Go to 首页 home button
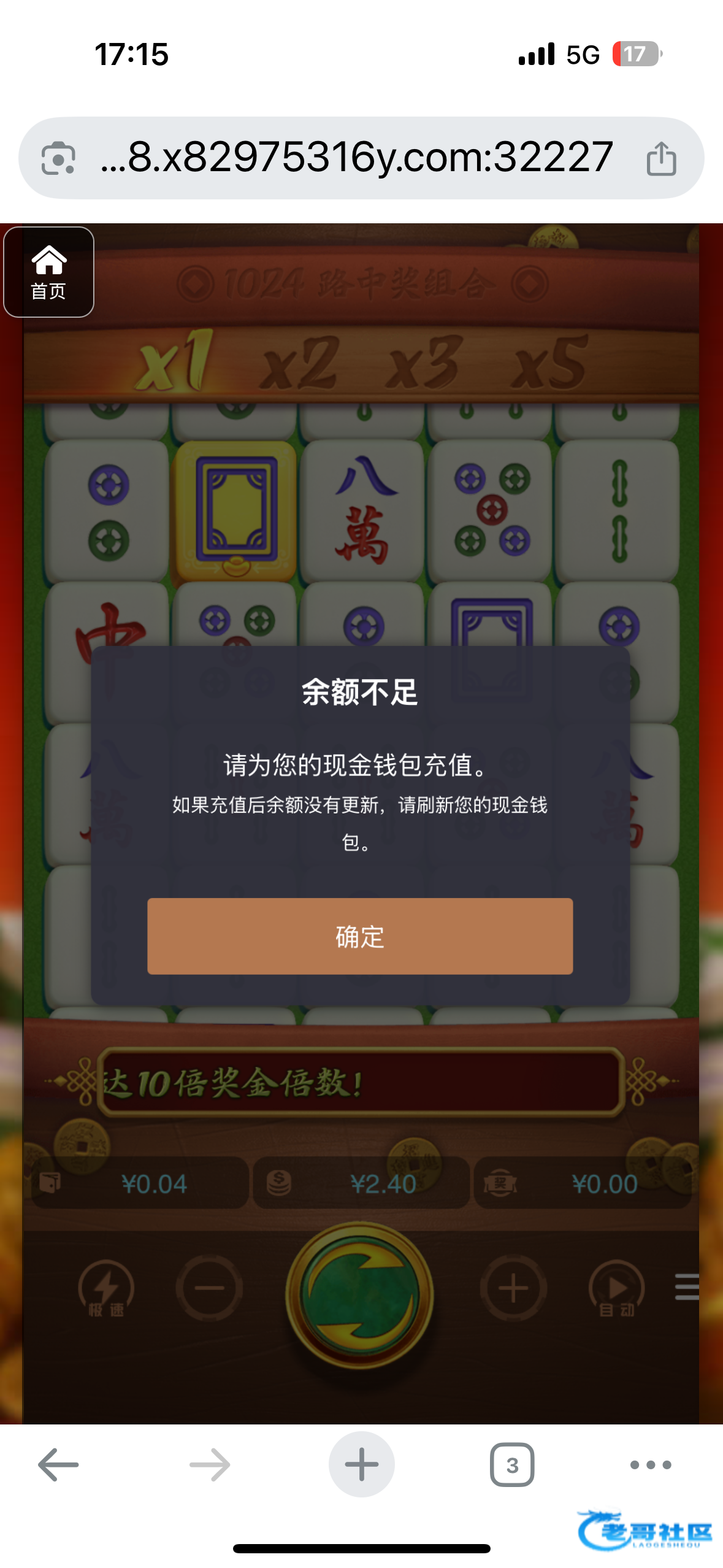The image size is (723, 1568). [48, 272]
